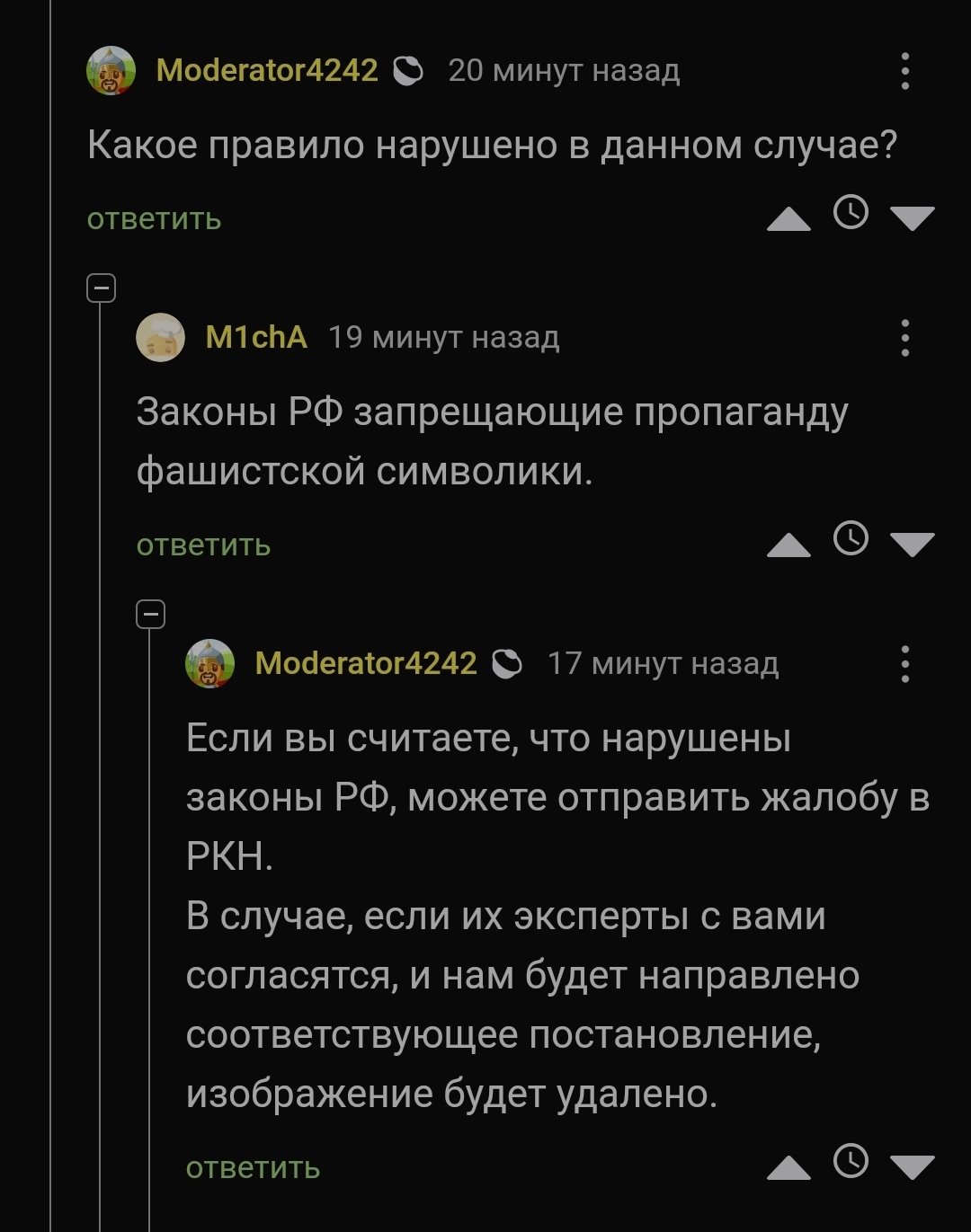This screenshot has width=971, height=1232.
Task: Open overflow menu on Moderator4242's 20-minute comment
Action: (904, 71)
